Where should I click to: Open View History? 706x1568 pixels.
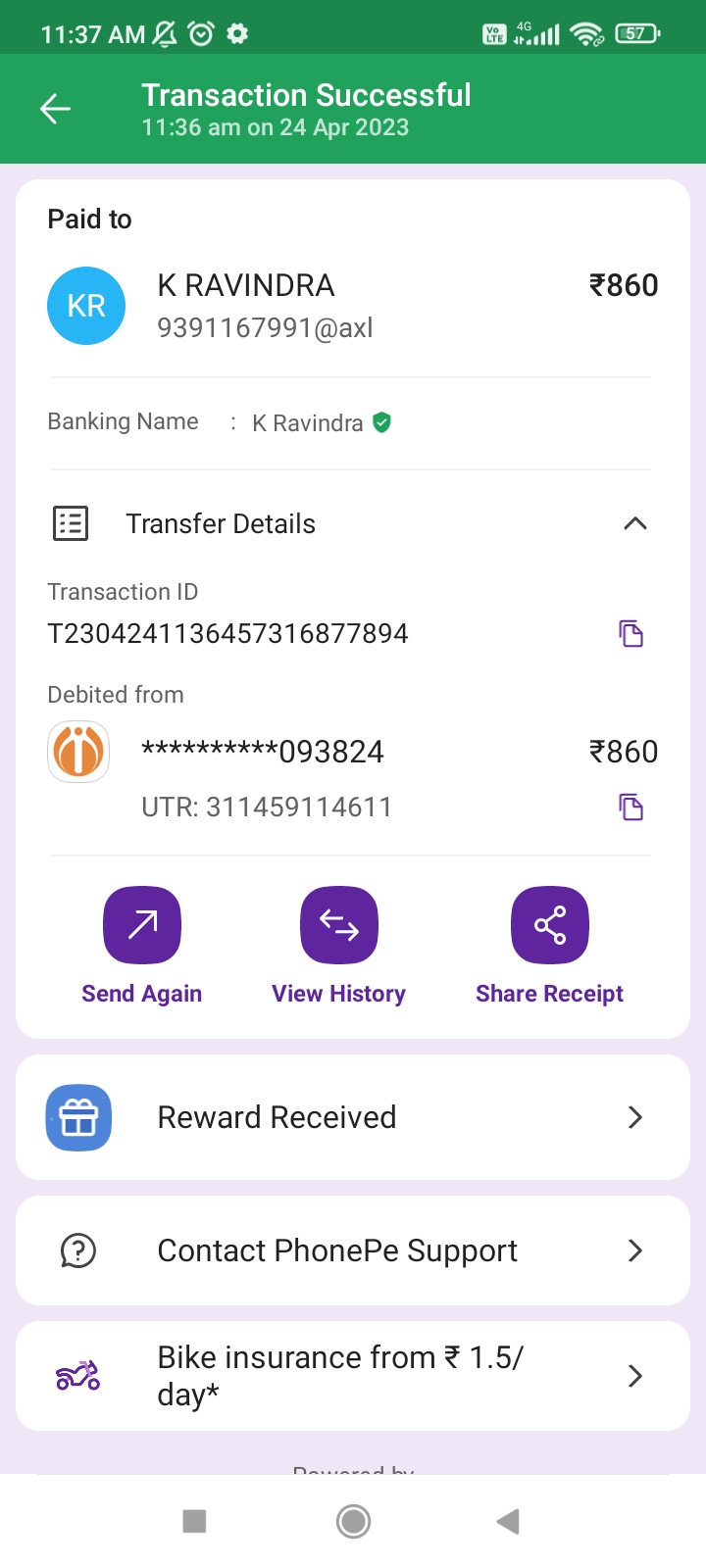tap(339, 926)
